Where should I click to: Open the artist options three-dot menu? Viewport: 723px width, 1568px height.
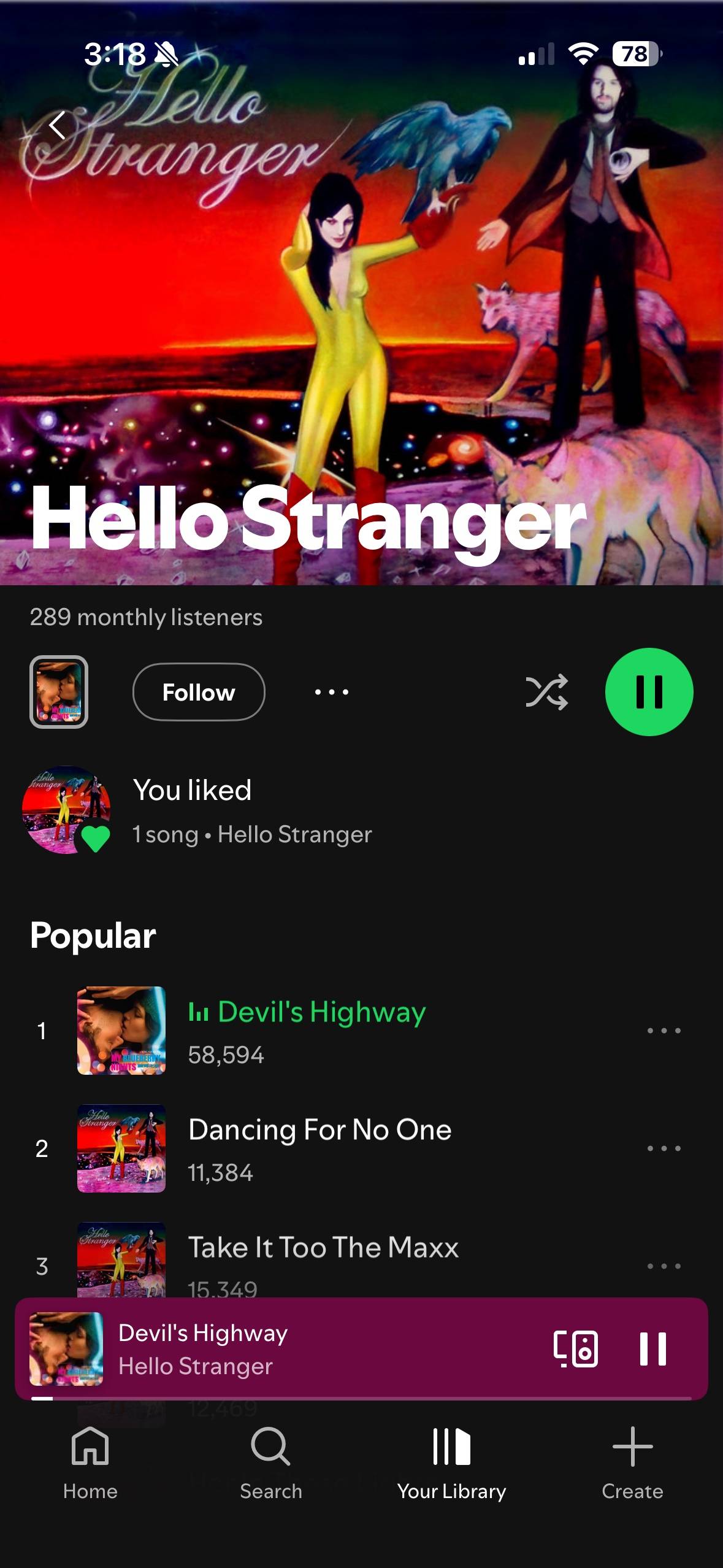(332, 692)
